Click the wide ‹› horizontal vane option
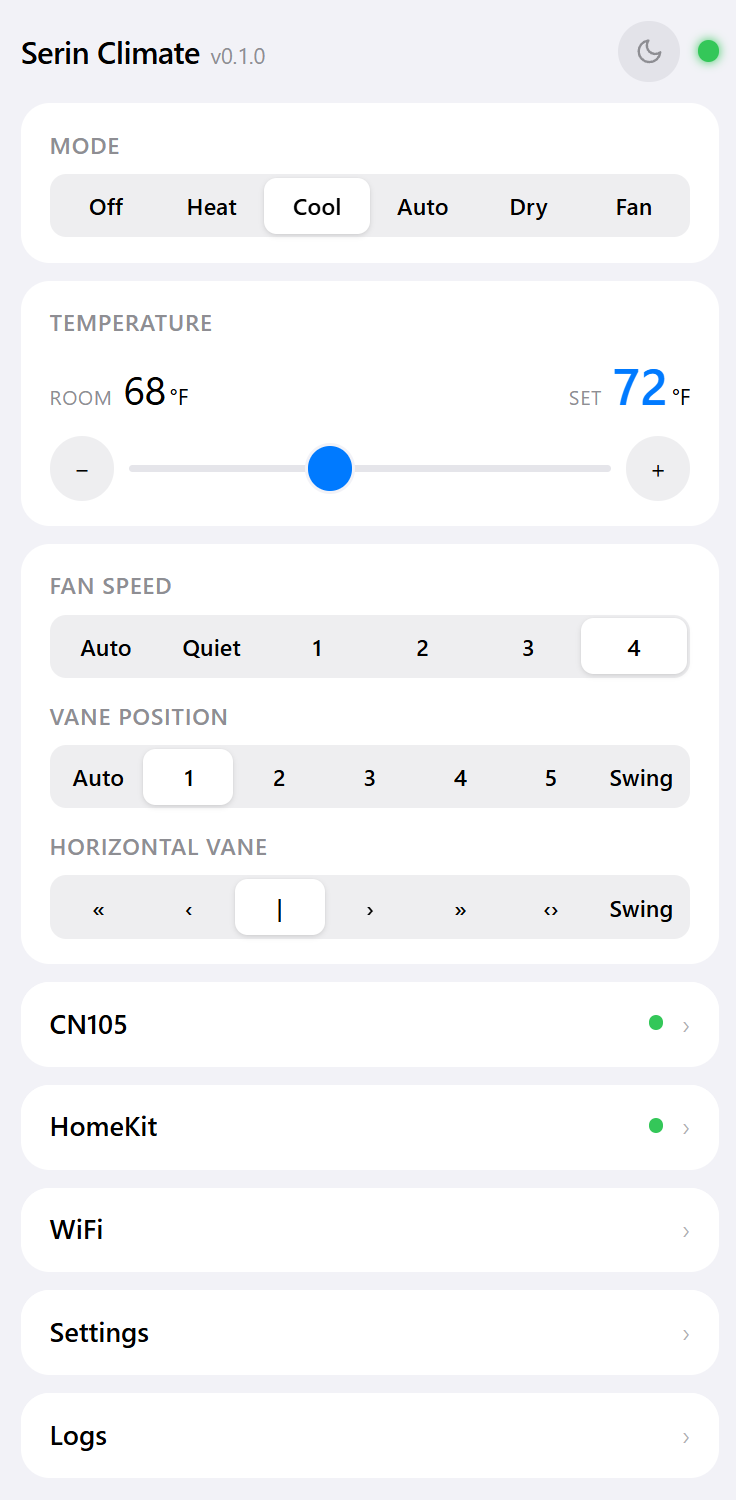This screenshot has height=1500, width=736. point(550,908)
